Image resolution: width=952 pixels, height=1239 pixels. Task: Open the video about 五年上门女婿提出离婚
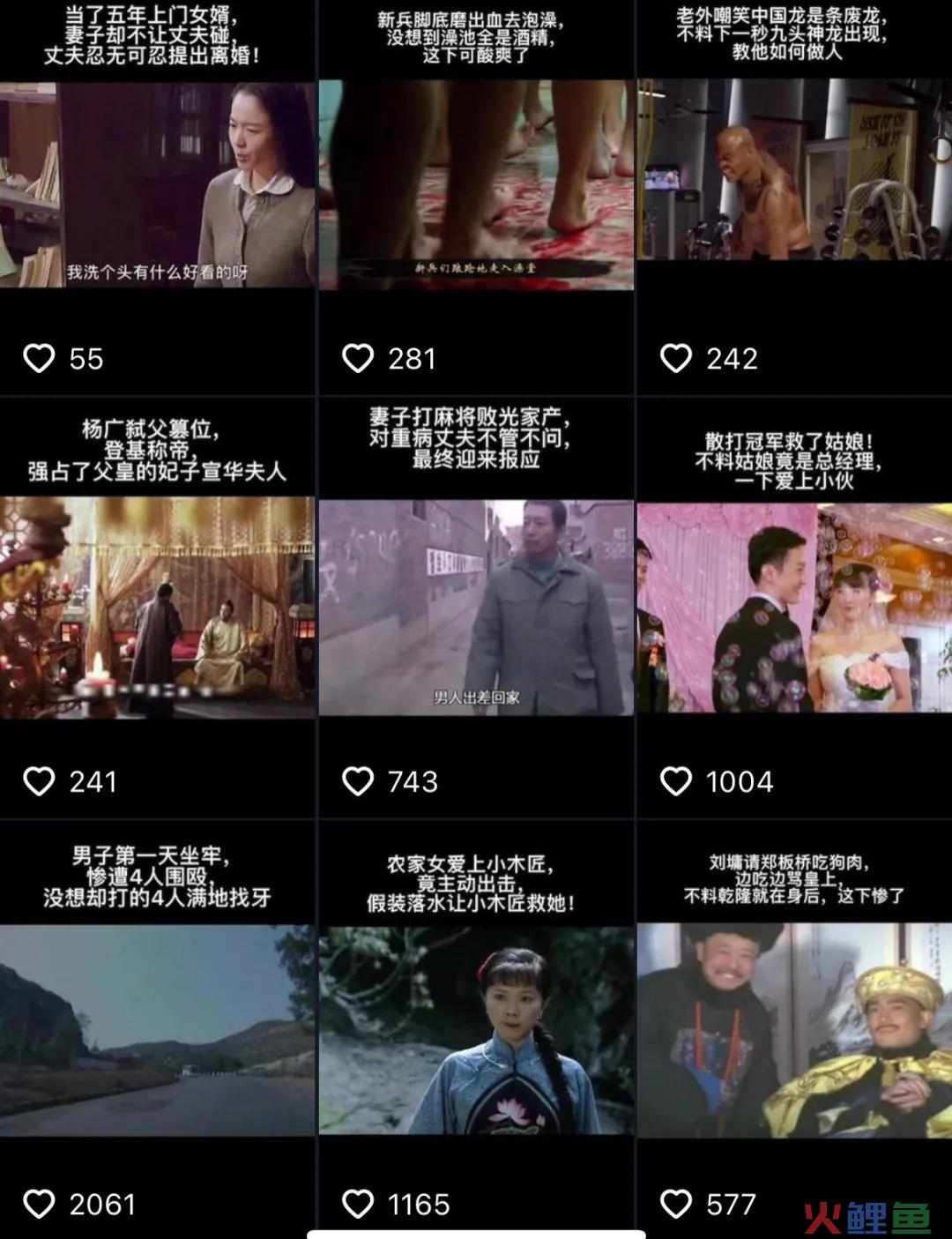[157, 185]
